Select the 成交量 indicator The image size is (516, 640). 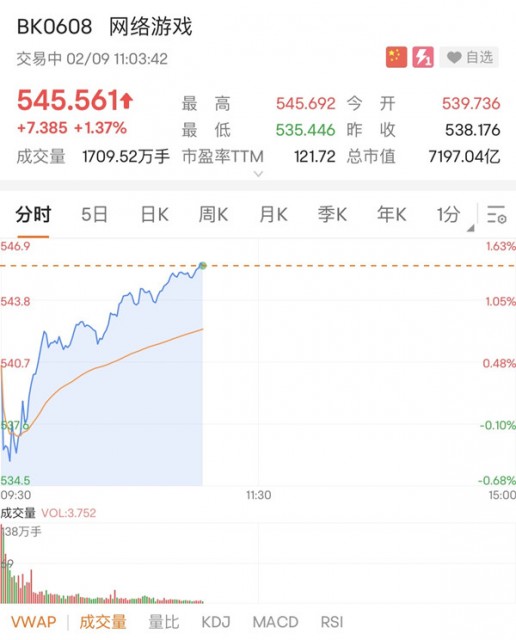(x=102, y=622)
